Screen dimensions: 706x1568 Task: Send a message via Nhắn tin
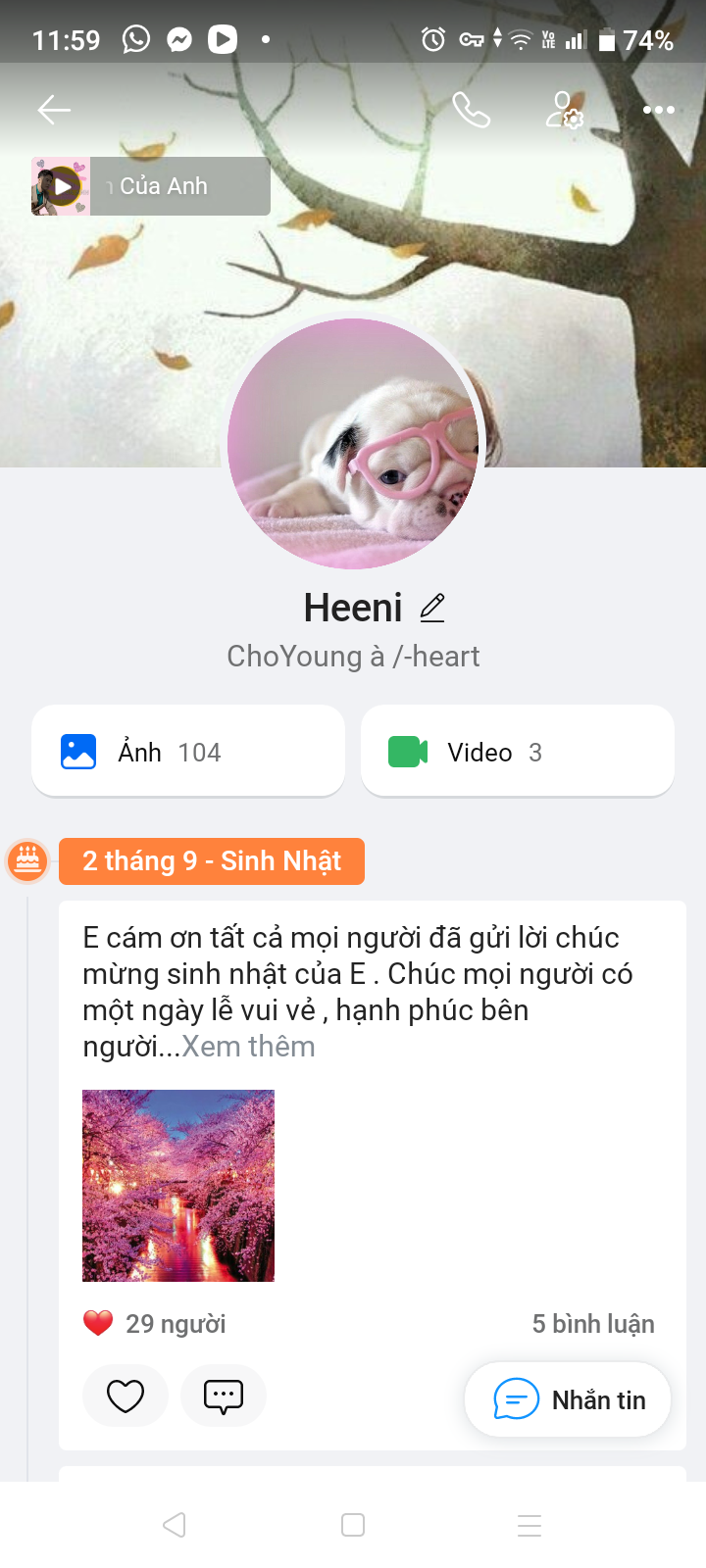(x=569, y=1399)
